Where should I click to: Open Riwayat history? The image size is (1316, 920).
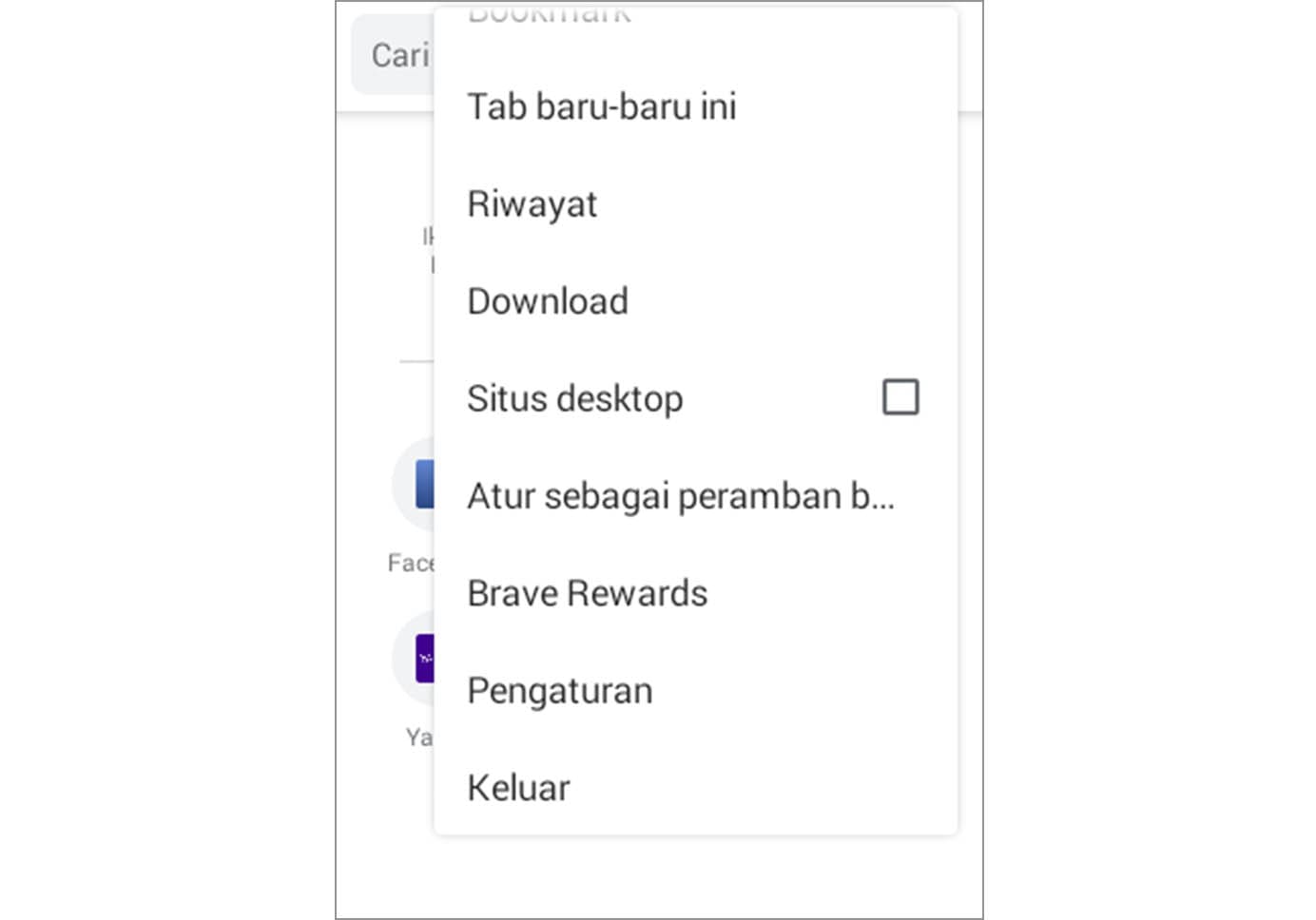pyautogui.click(x=532, y=203)
